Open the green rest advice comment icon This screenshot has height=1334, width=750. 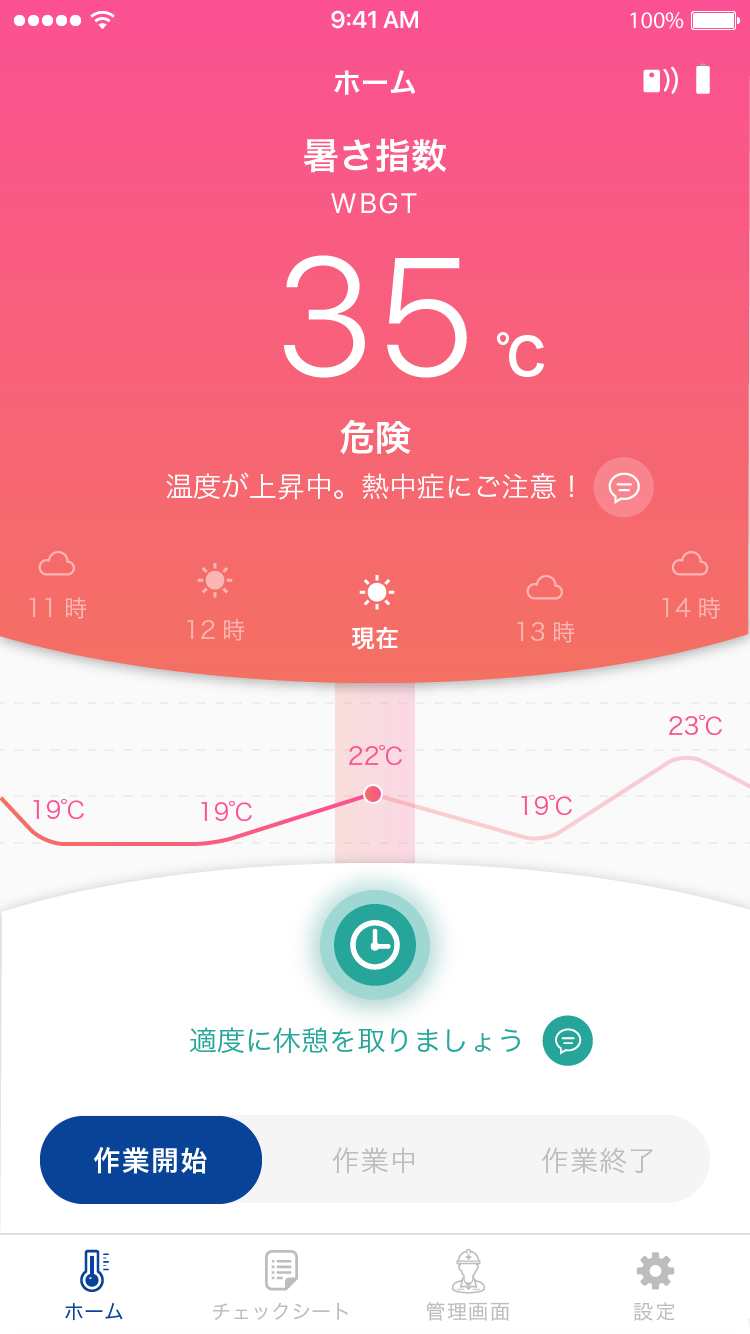567,1041
